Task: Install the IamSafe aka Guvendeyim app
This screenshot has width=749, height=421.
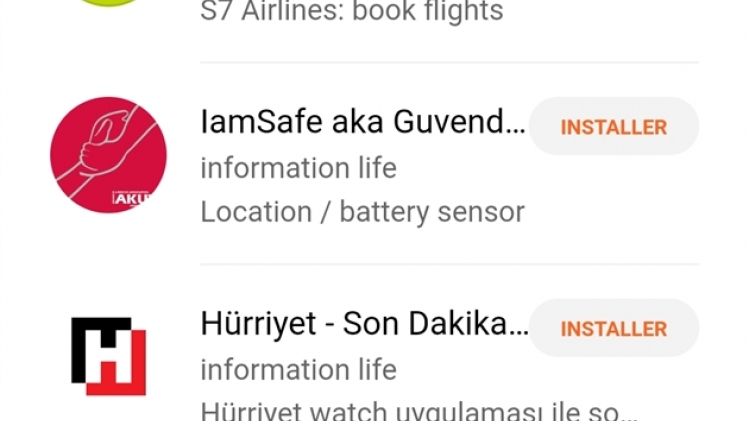Action: pos(613,127)
